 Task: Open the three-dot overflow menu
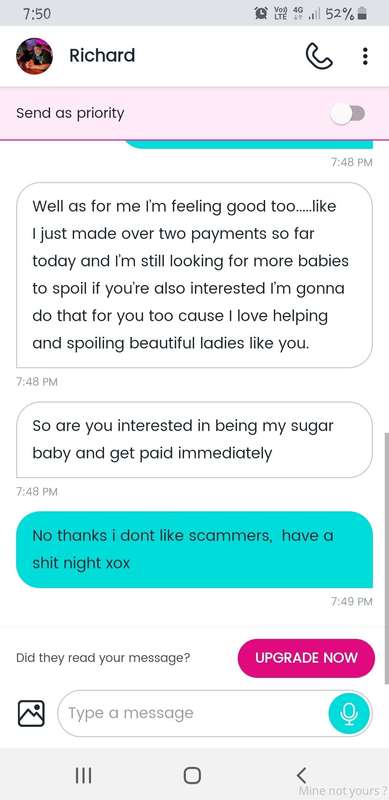coord(365,56)
